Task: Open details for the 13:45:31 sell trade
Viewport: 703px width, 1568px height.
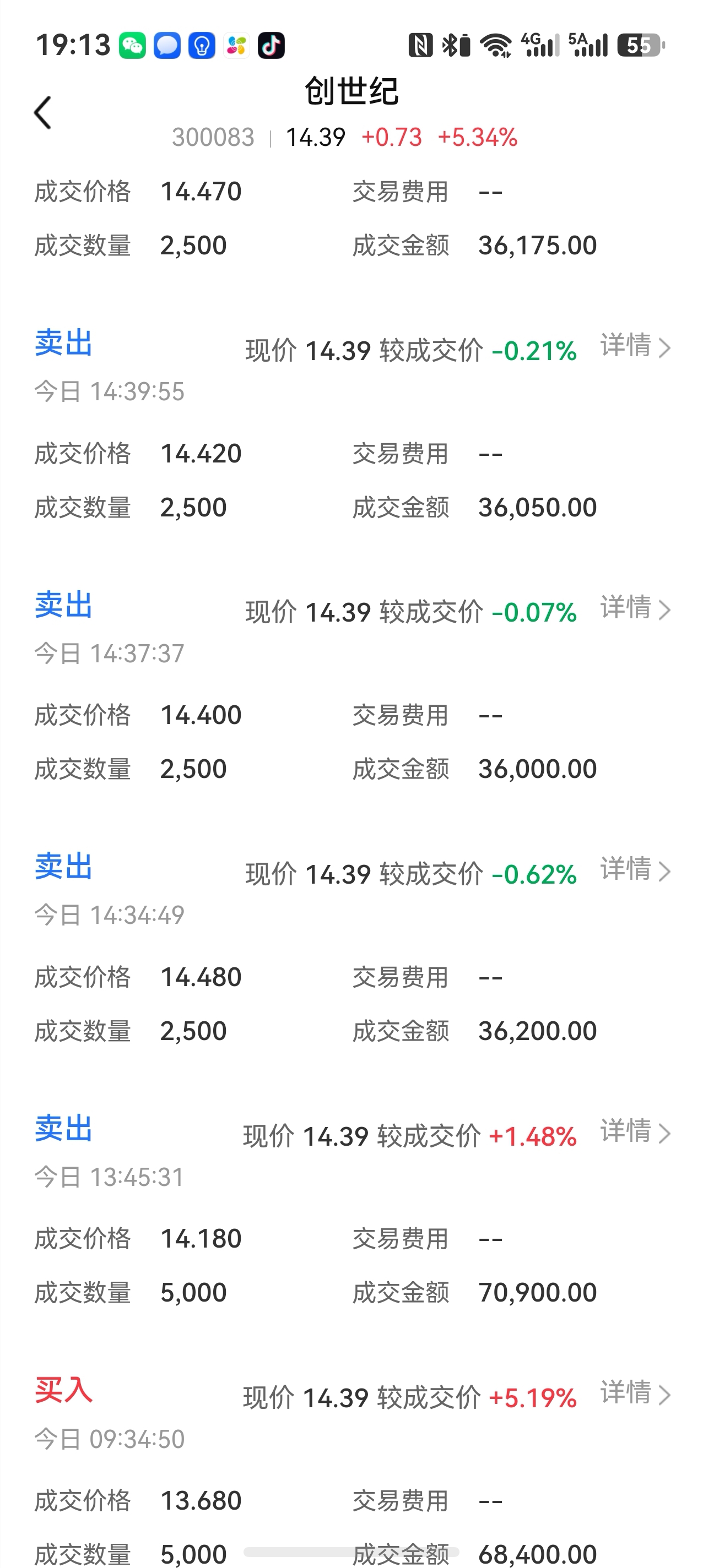Action: pos(635,1131)
